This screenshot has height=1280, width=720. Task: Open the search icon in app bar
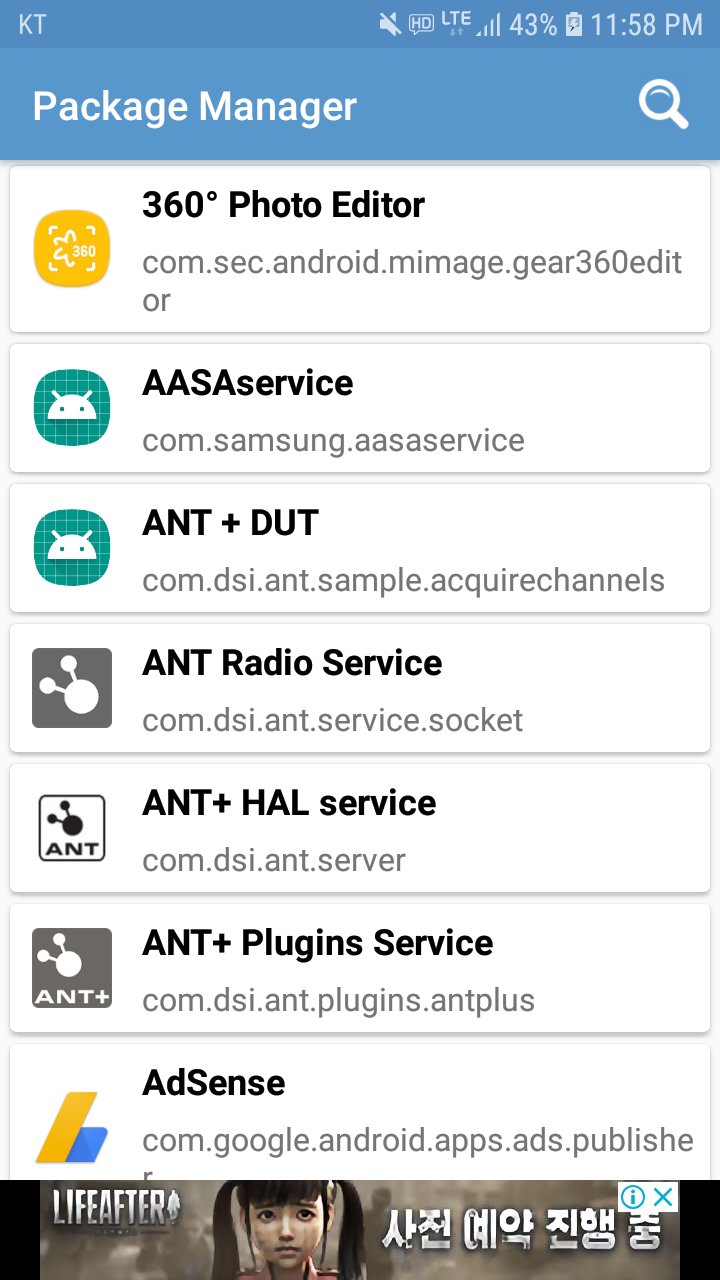(663, 105)
